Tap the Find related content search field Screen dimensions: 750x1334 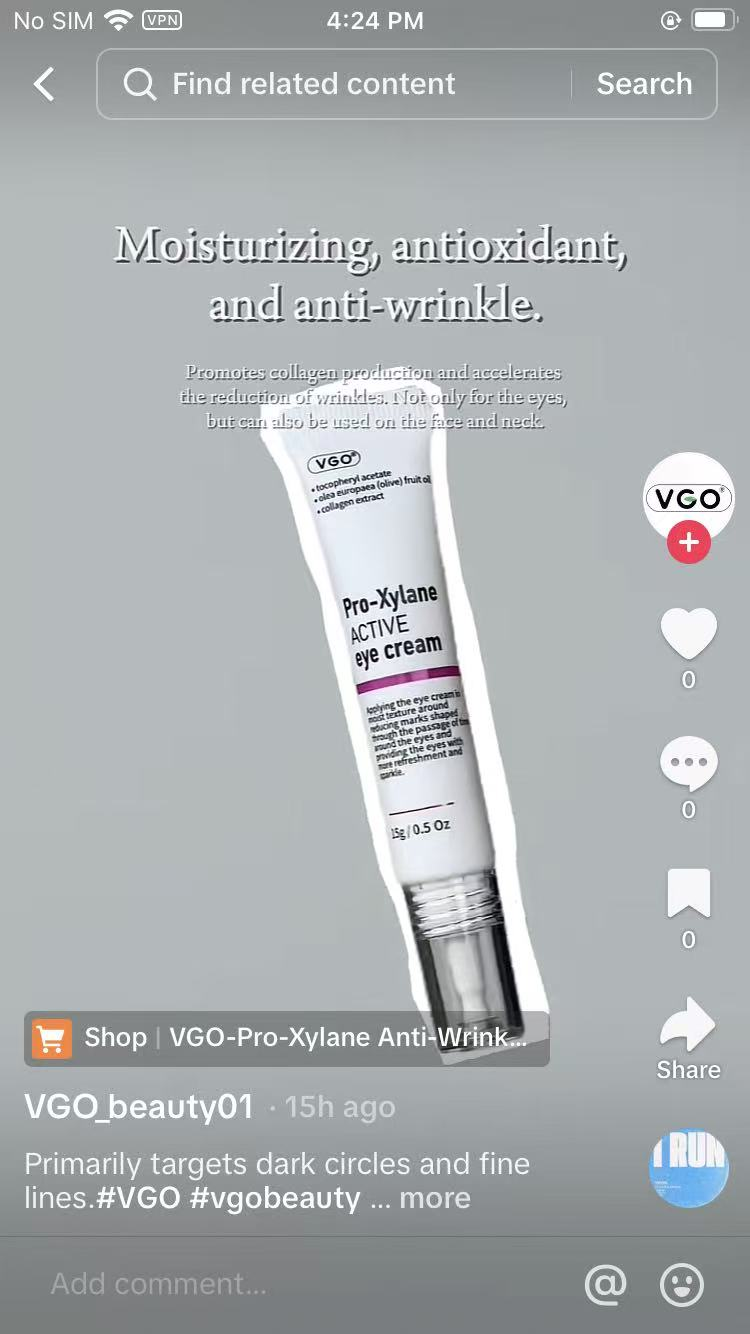point(330,84)
